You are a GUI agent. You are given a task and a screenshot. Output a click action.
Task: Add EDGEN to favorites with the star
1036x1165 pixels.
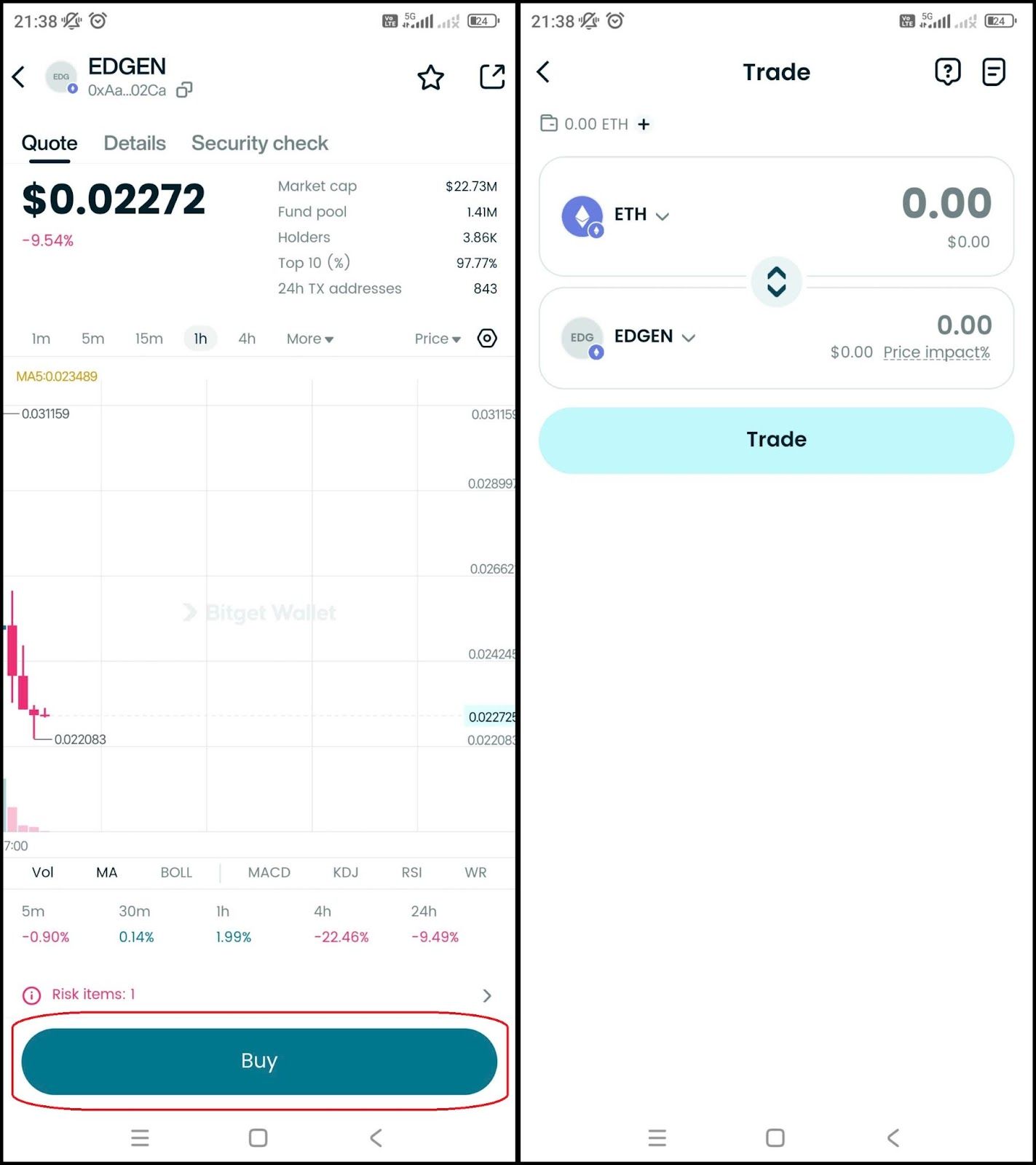click(430, 78)
